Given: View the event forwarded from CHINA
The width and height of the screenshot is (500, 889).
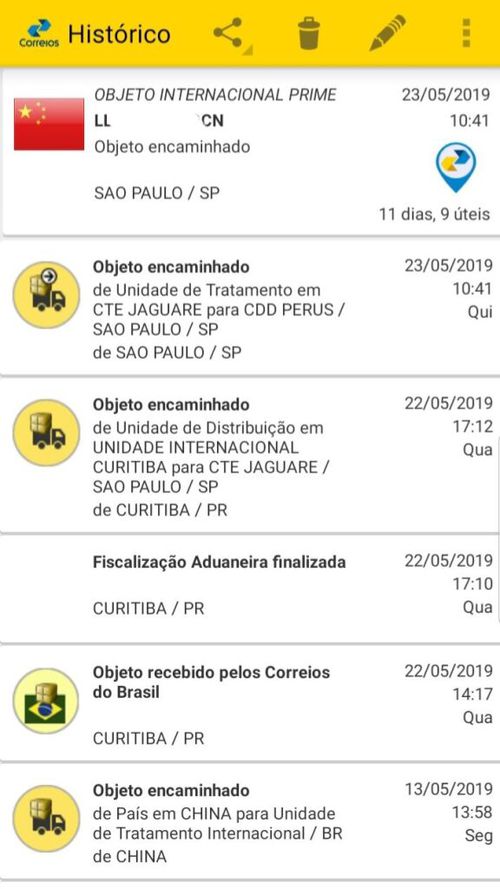Looking at the screenshot, I should point(250,823).
